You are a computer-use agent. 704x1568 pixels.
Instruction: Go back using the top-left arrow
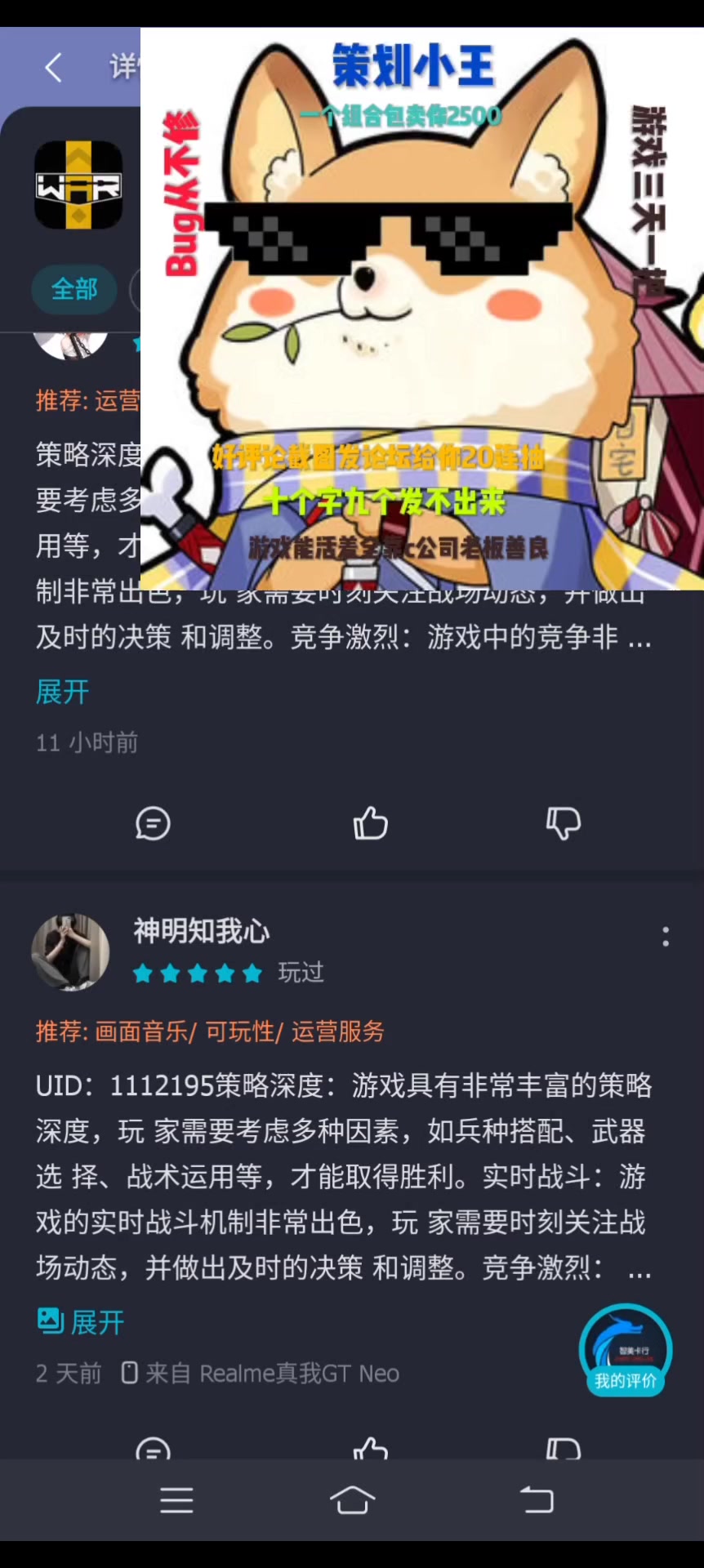[54, 68]
